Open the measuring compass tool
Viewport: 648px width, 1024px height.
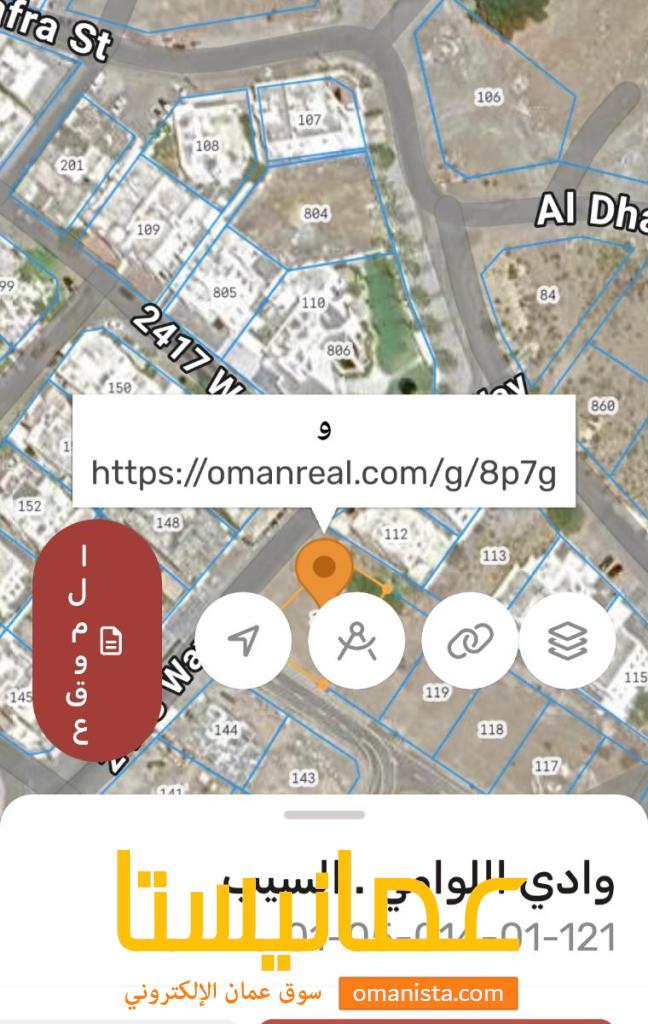click(357, 640)
